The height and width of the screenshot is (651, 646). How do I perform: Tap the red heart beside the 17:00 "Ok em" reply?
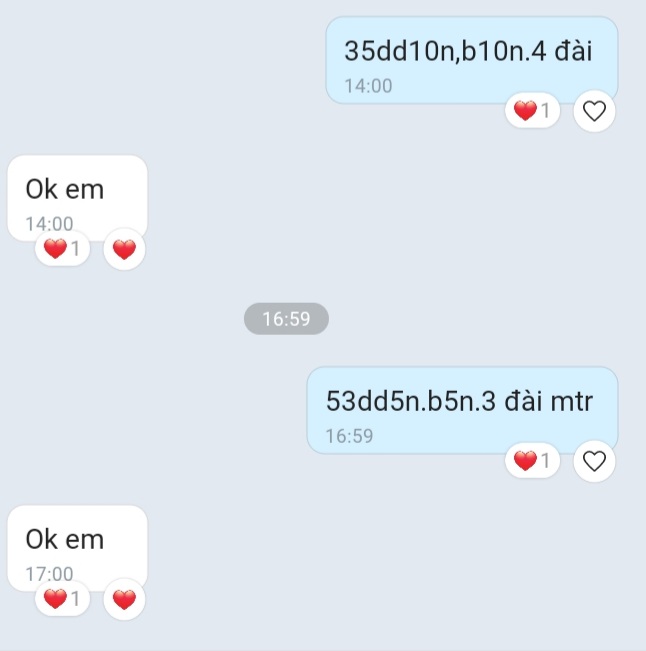coord(124,599)
